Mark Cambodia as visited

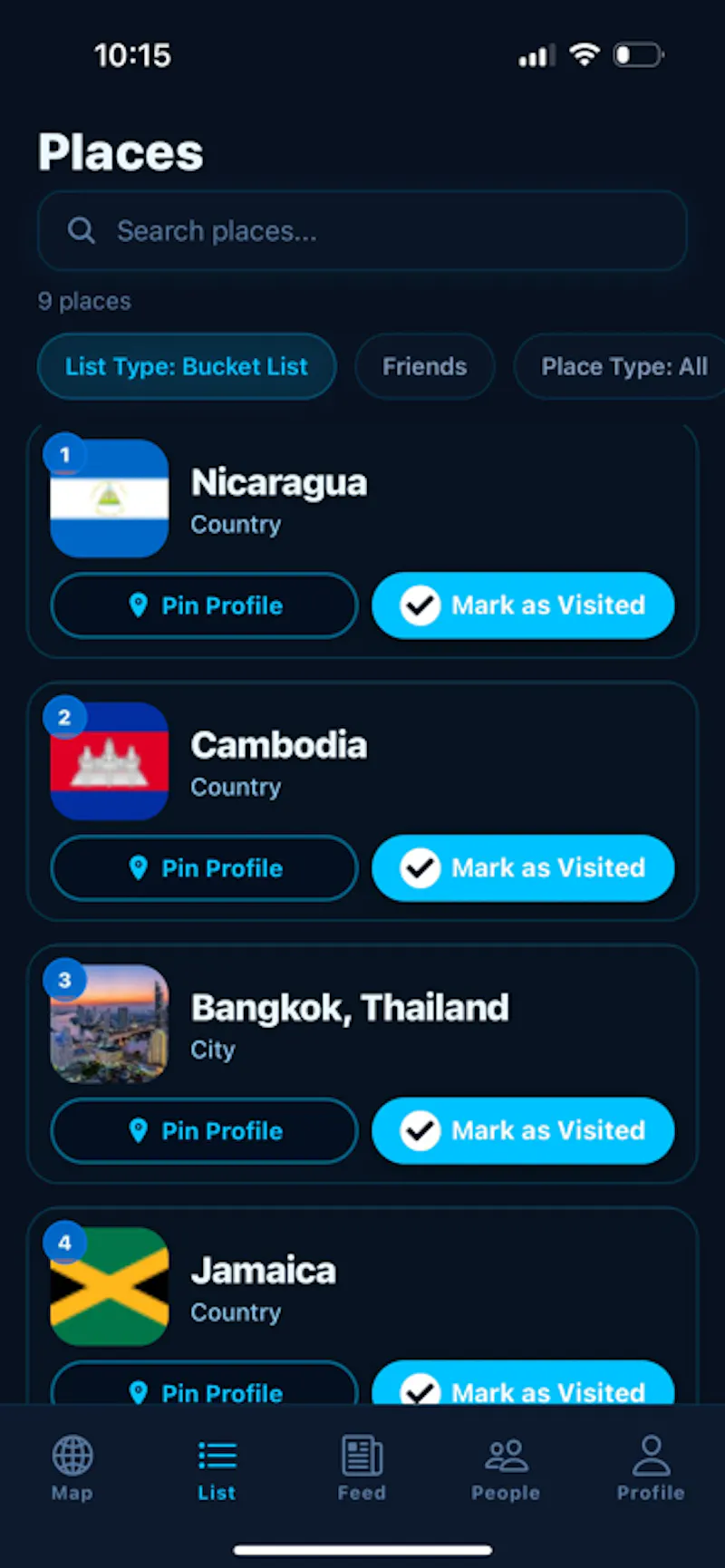click(523, 868)
